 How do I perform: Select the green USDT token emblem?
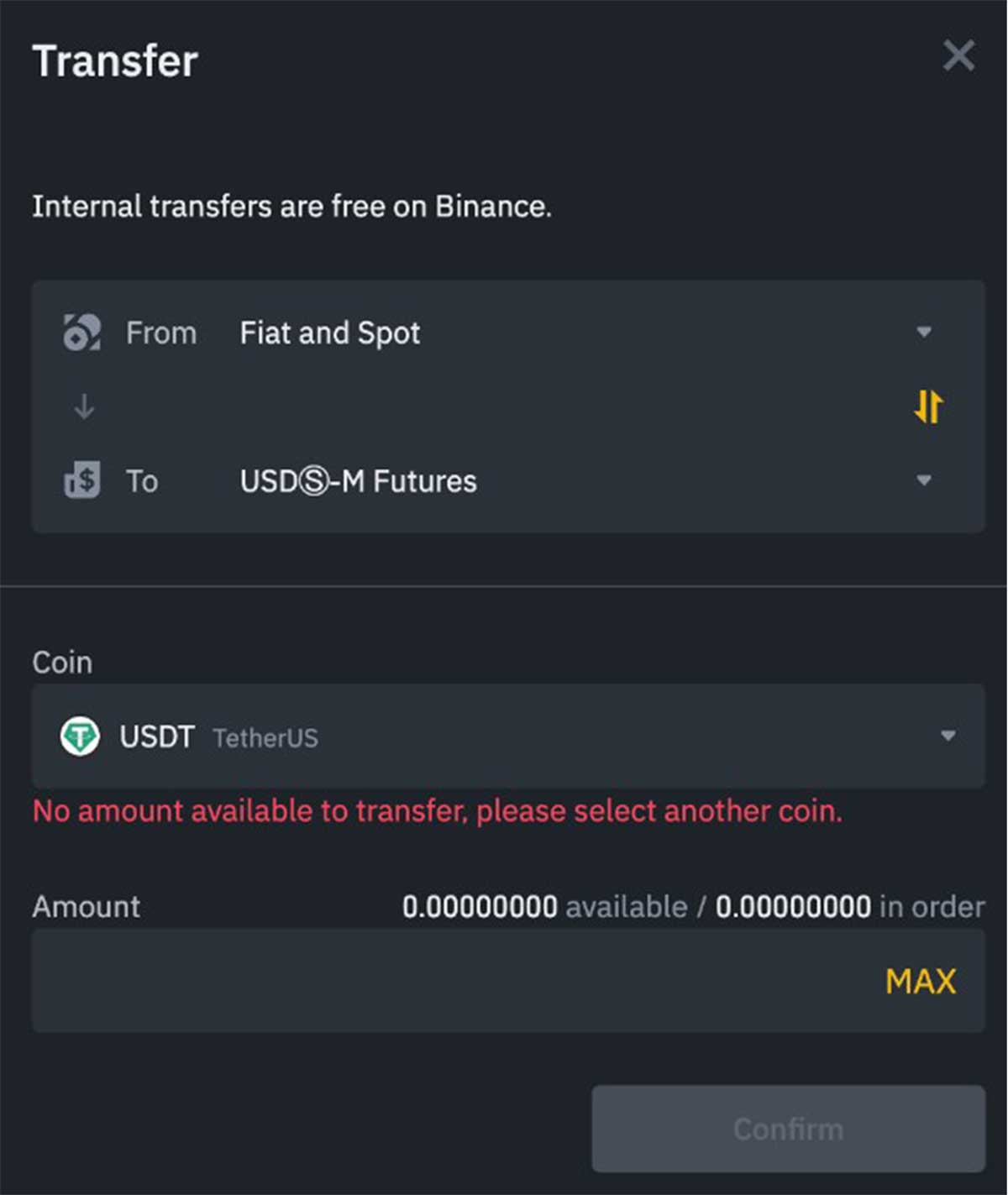tap(80, 736)
